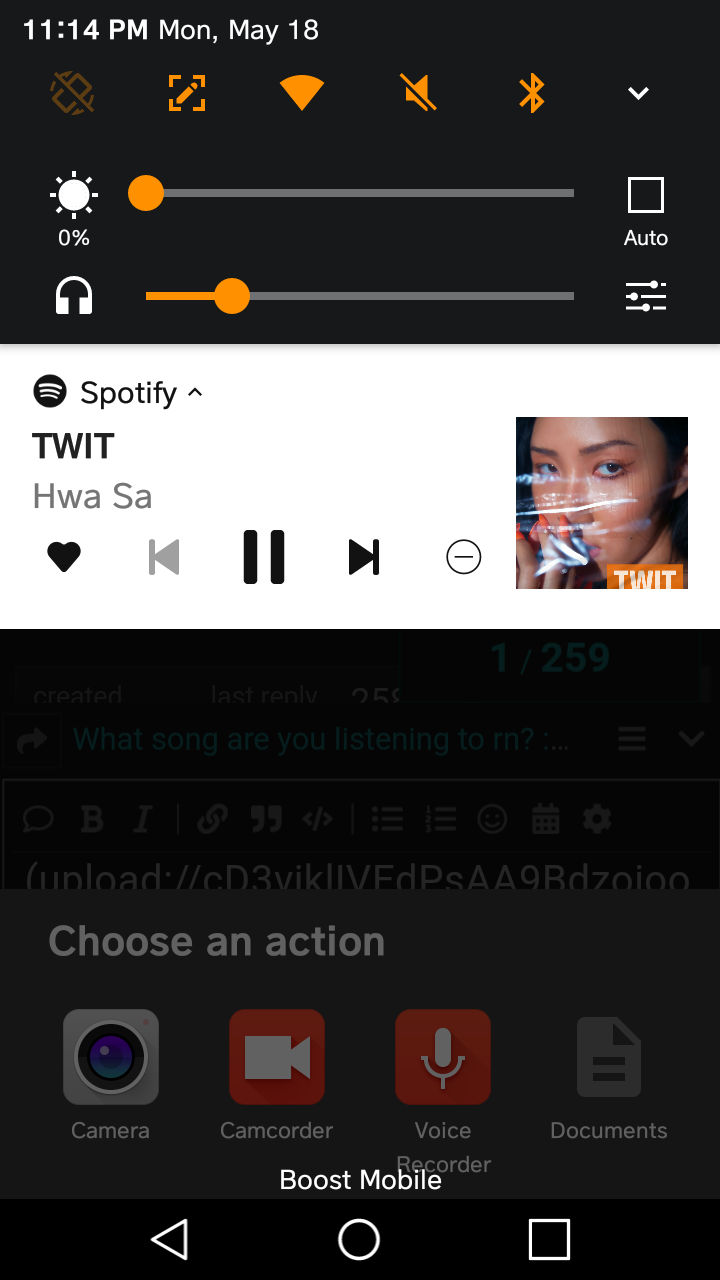Pause the Spotify playback

pyautogui.click(x=264, y=557)
